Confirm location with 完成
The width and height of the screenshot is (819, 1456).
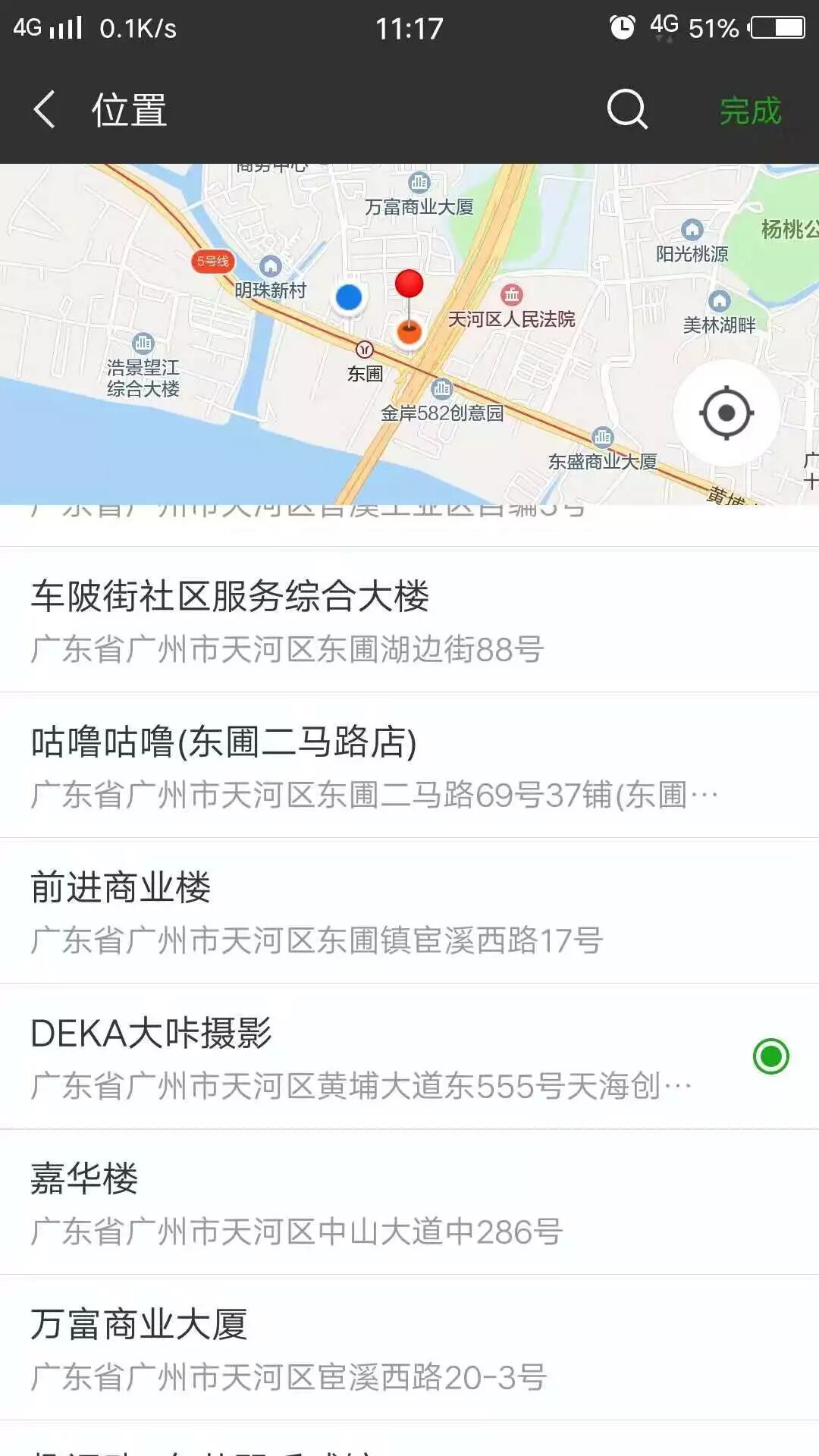click(x=750, y=111)
